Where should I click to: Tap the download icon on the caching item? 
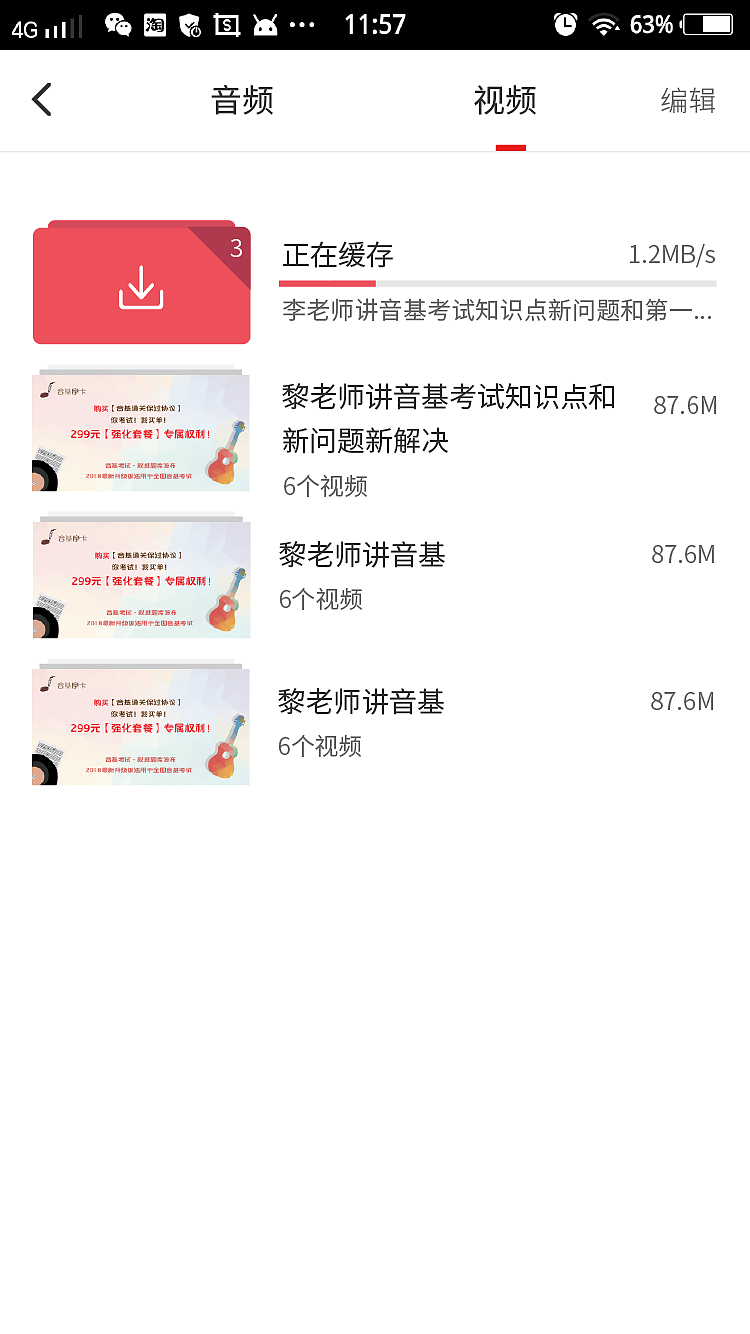click(x=140, y=288)
